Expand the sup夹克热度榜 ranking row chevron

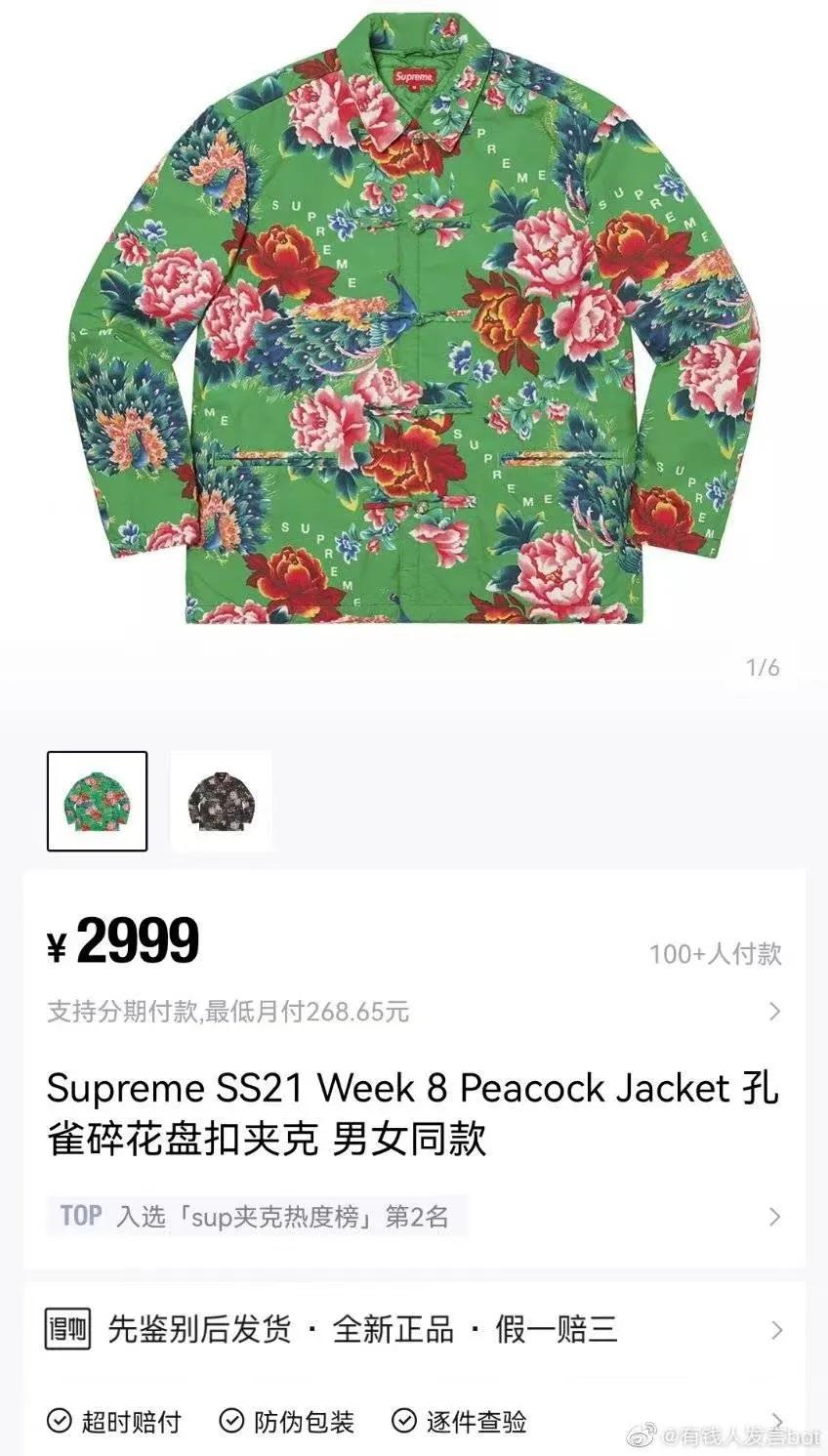(x=776, y=1215)
